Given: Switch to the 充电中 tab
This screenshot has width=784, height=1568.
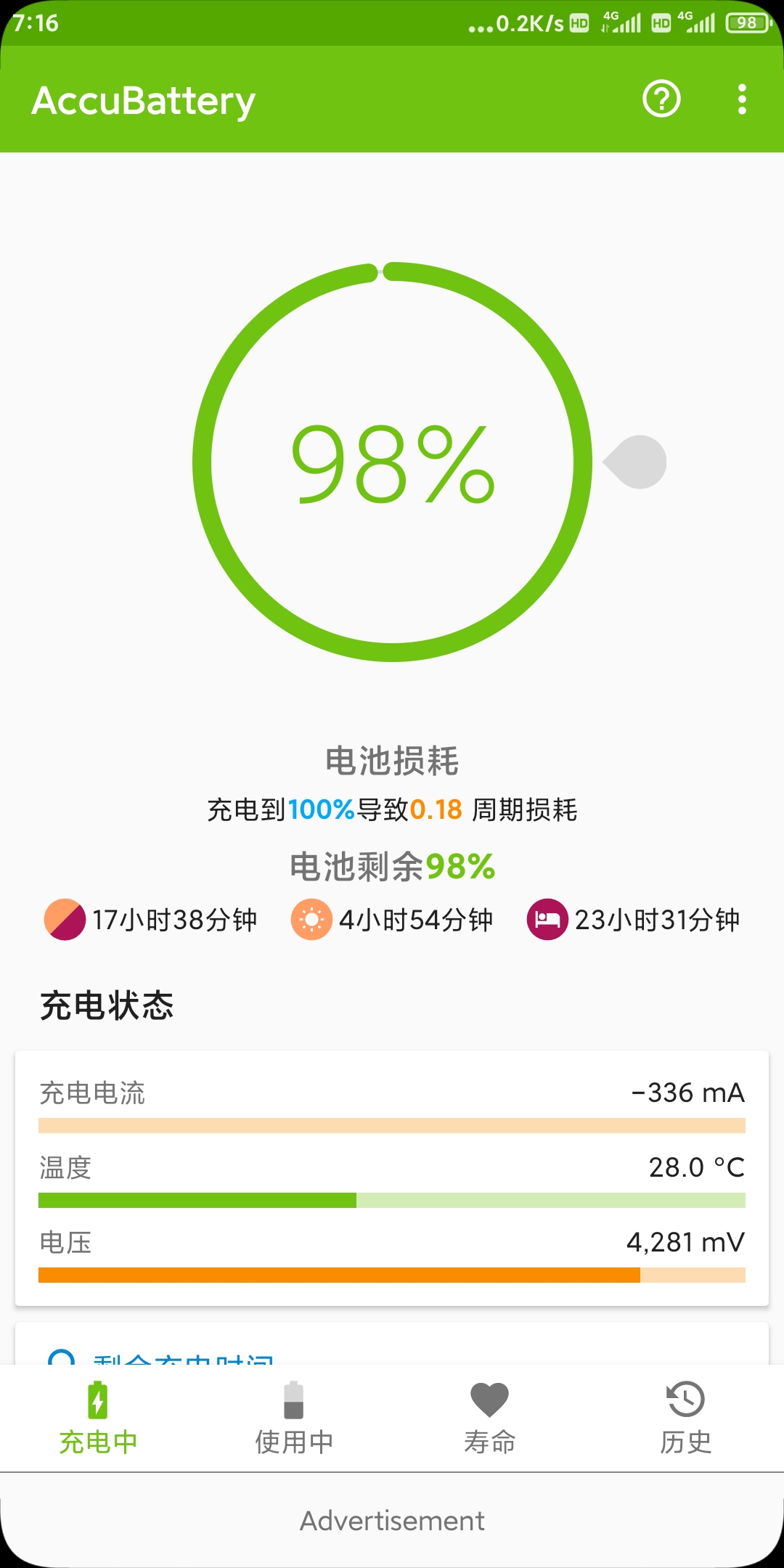Looking at the screenshot, I should [x=98, y=1418].
